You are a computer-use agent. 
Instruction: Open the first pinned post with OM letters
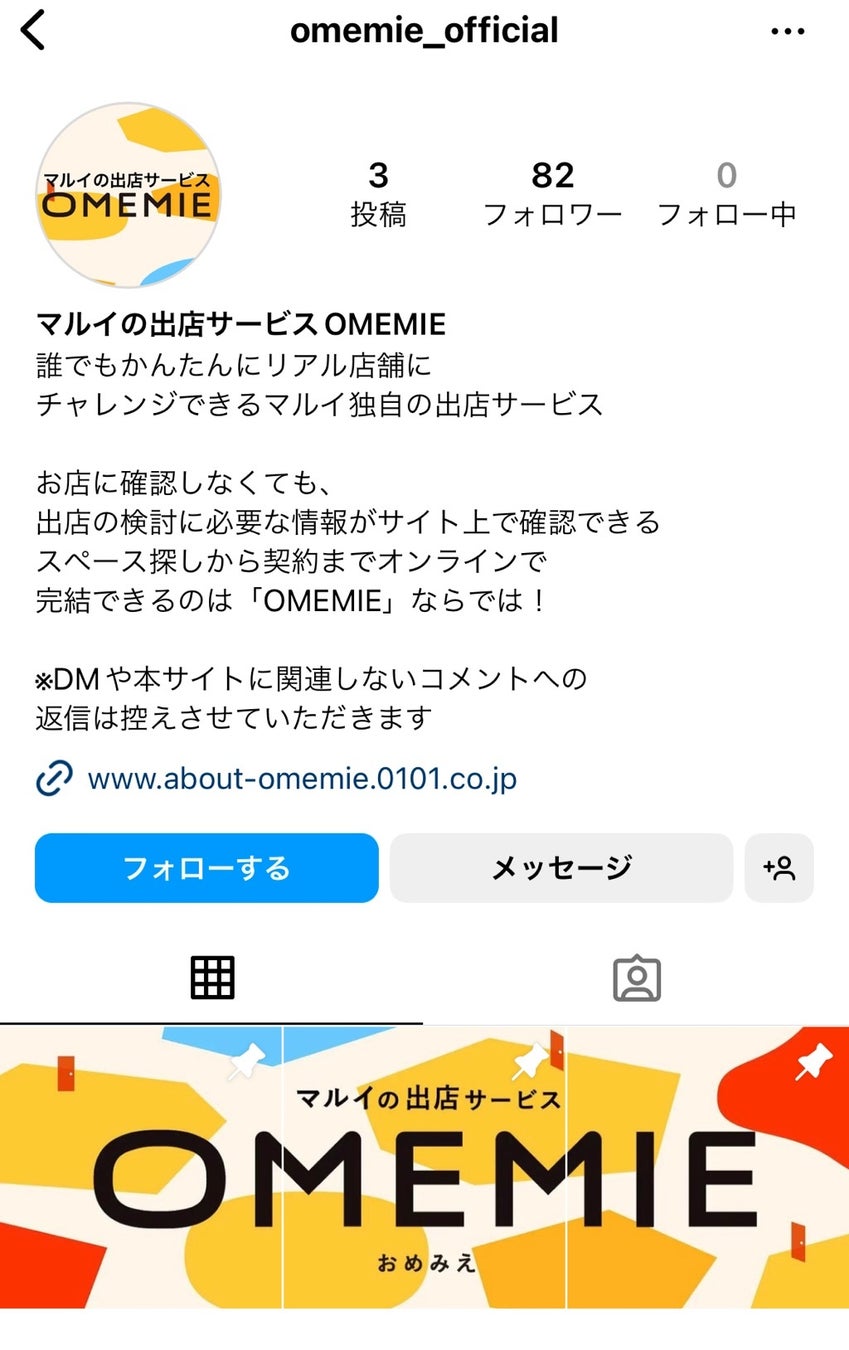pyautogui.click(x=141, y=1167)
